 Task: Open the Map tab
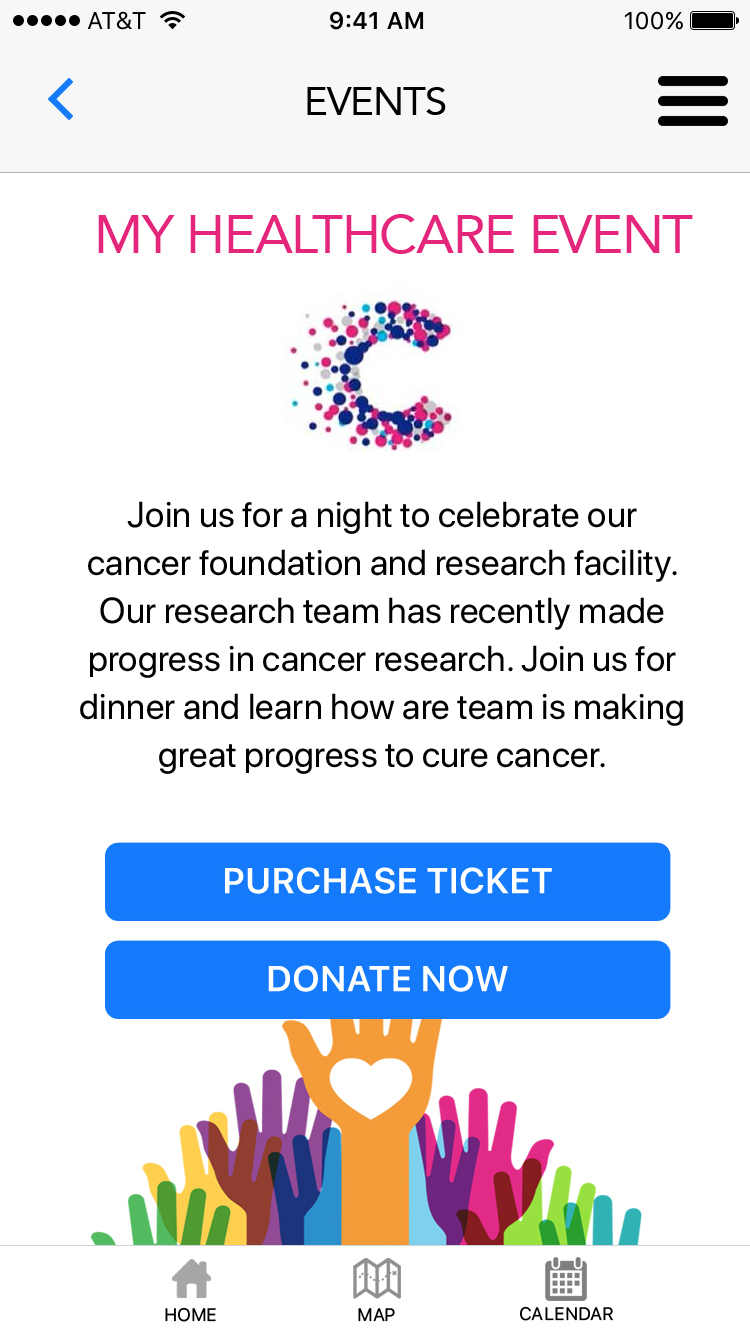click(376, 1290)
